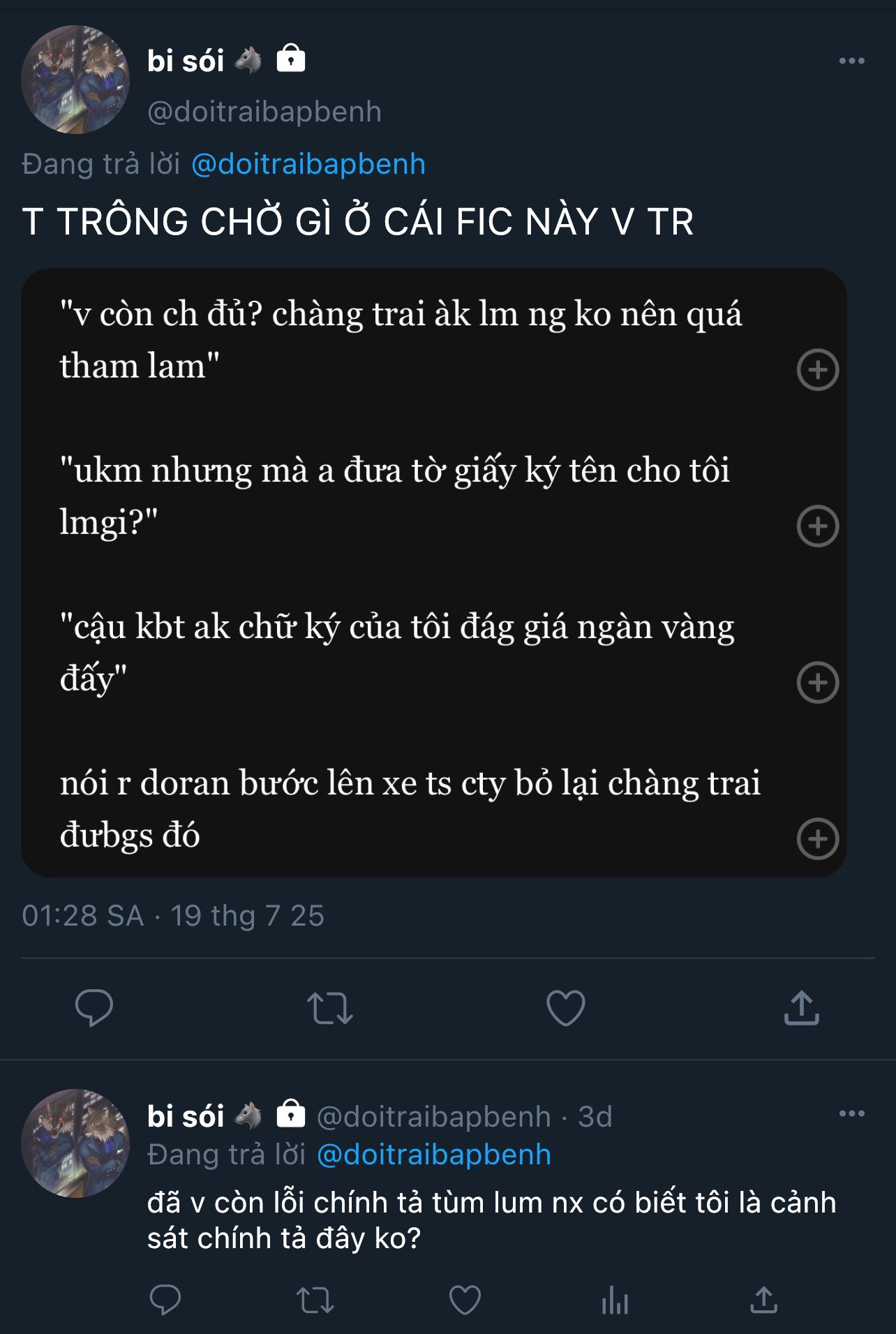Reply to the "T TRÔNG CHỜ GÌ" tweet
896x1334 pixels.
coord(94,1007)
